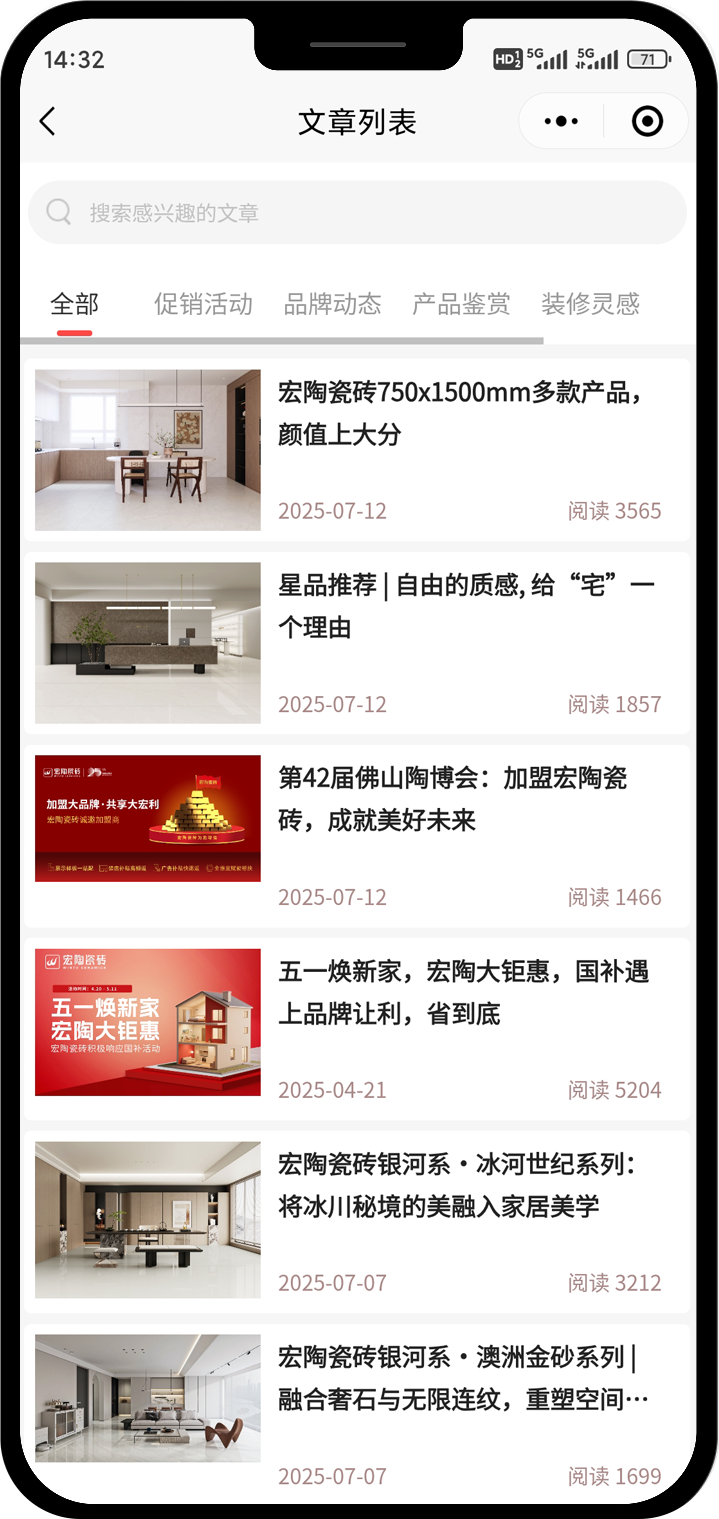Image resolution: width=719 pixels, height=1519 pixels.
Task: Switch to the 促销活动 tab
Action: 203,304
